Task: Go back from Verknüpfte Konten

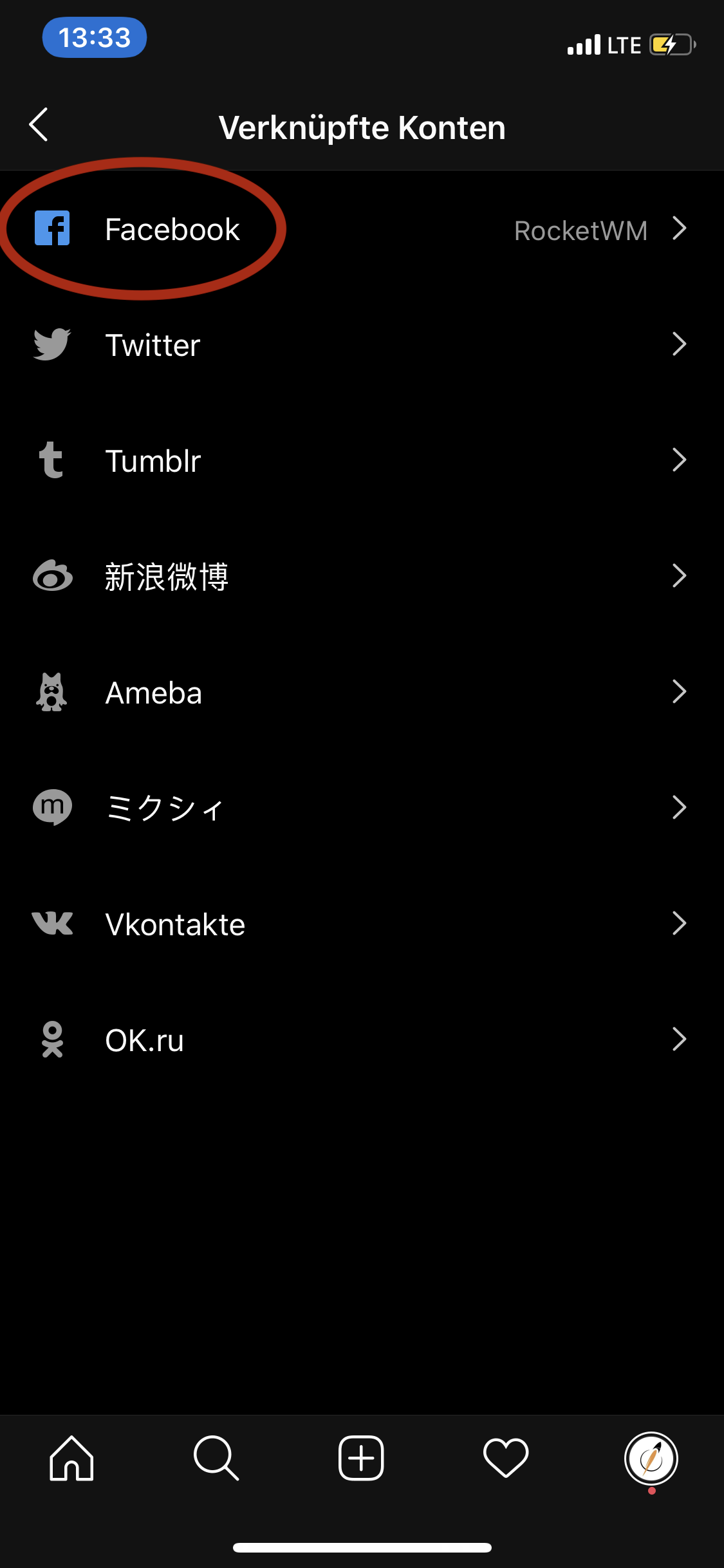Action: [39, 125]
